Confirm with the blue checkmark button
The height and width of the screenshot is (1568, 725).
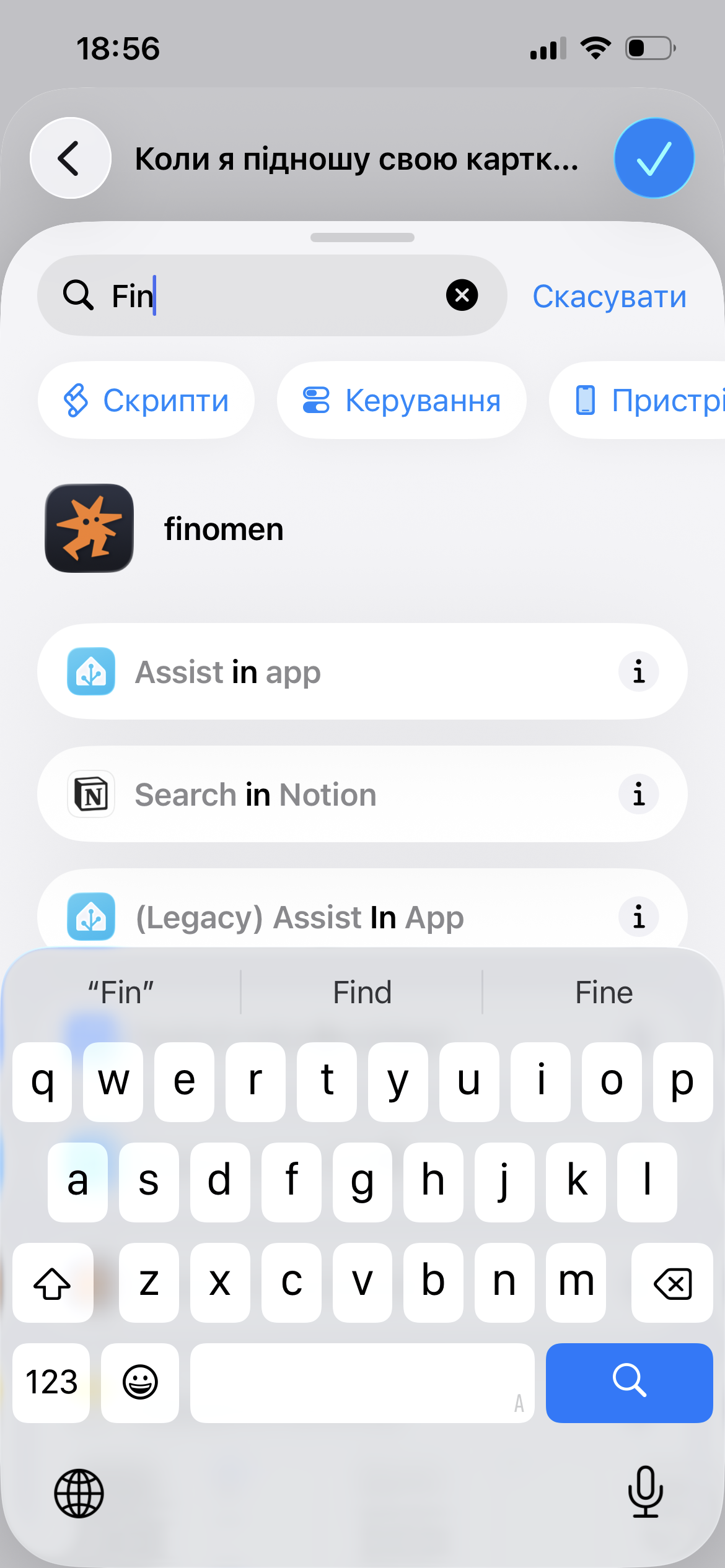(x=654, y=158)
